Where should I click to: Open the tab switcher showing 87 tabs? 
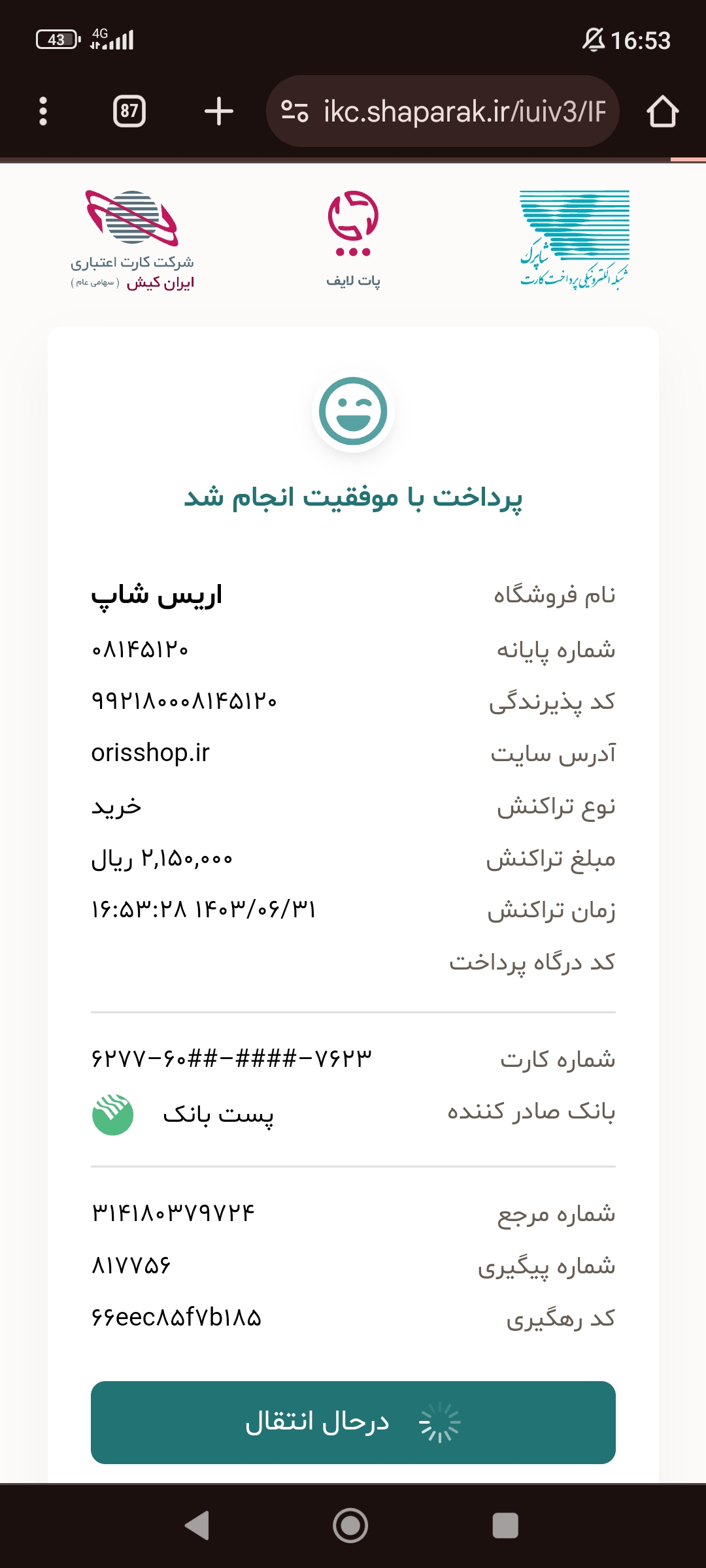(129, 111)
